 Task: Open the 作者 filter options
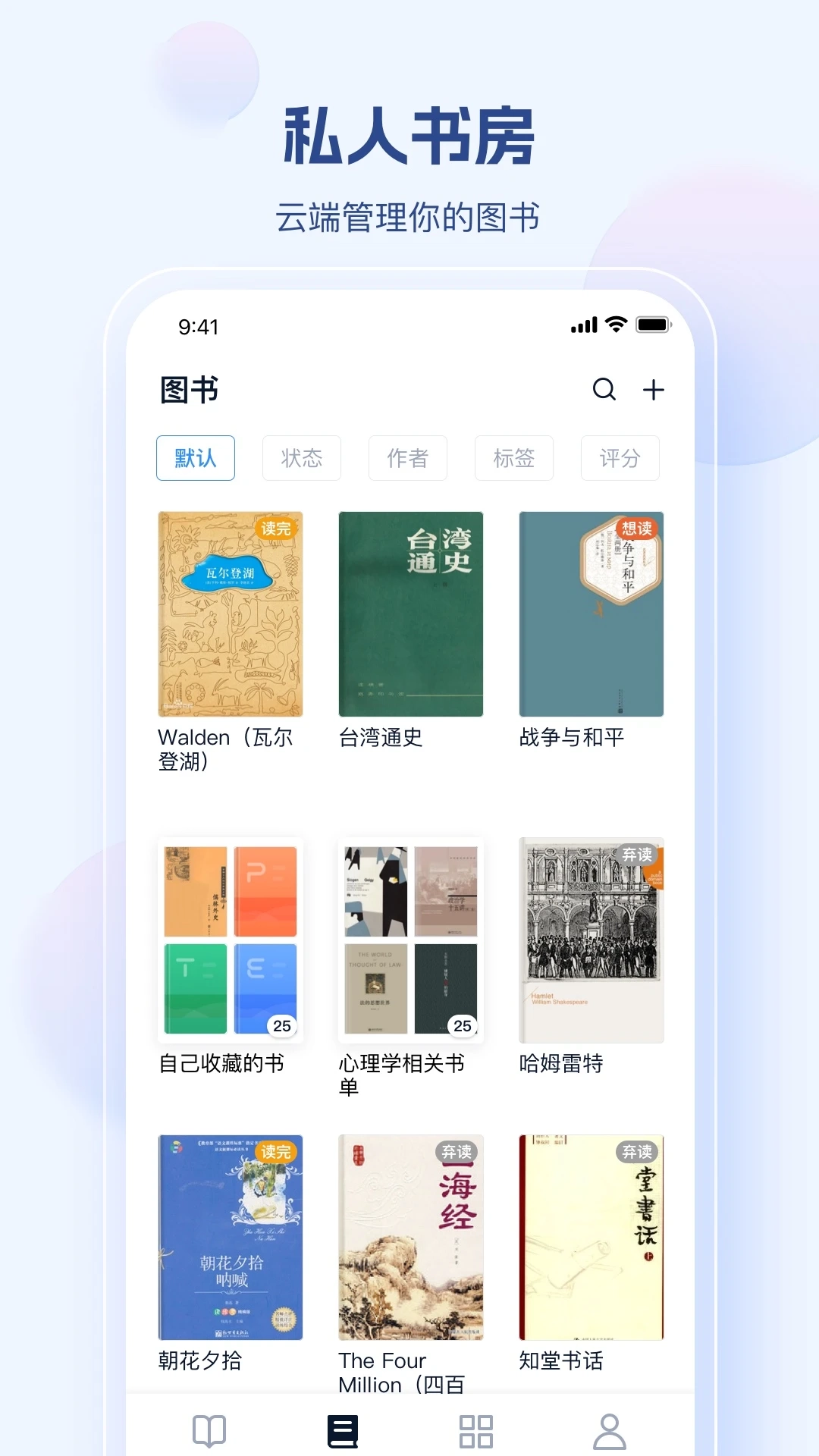407,458
